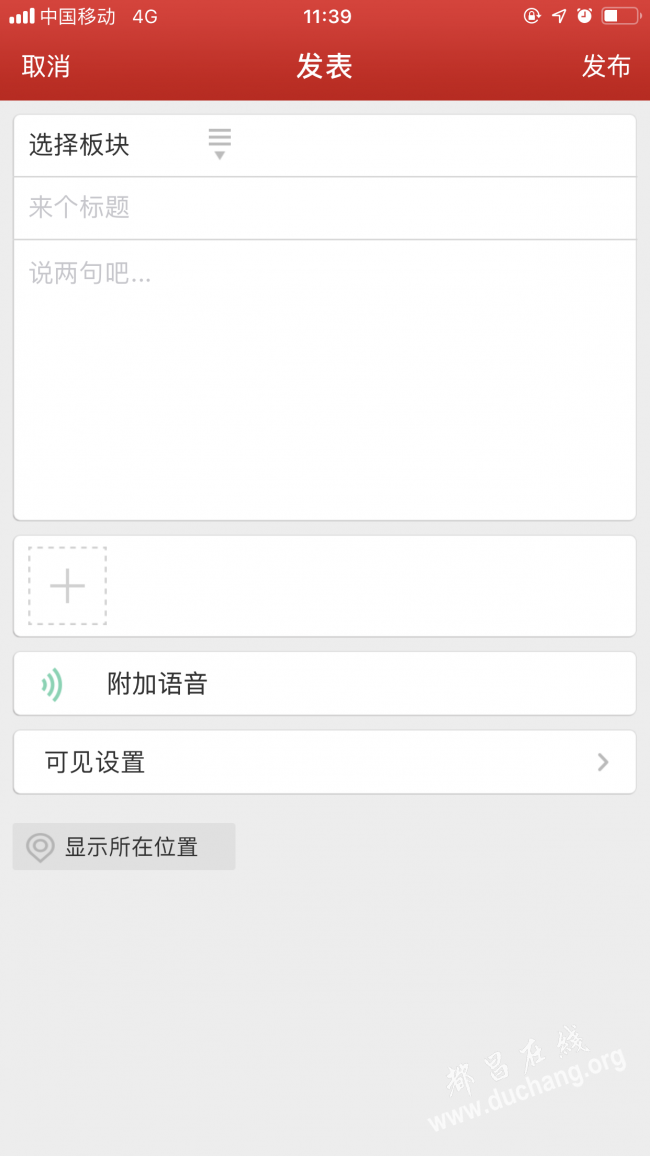
Task: Attach a voice clip via 附加语音
Action: [x=324, y=683]
